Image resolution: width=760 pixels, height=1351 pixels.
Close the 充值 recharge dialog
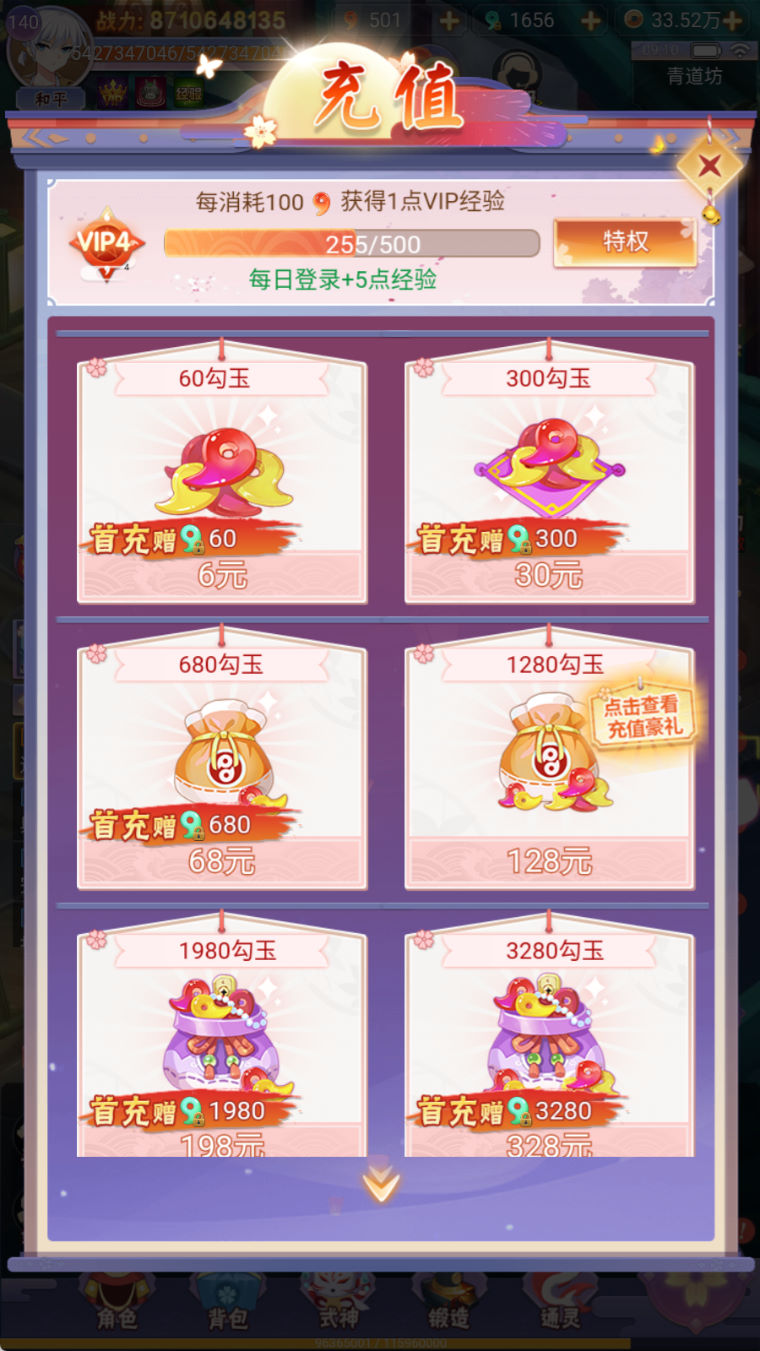[709, 166]
